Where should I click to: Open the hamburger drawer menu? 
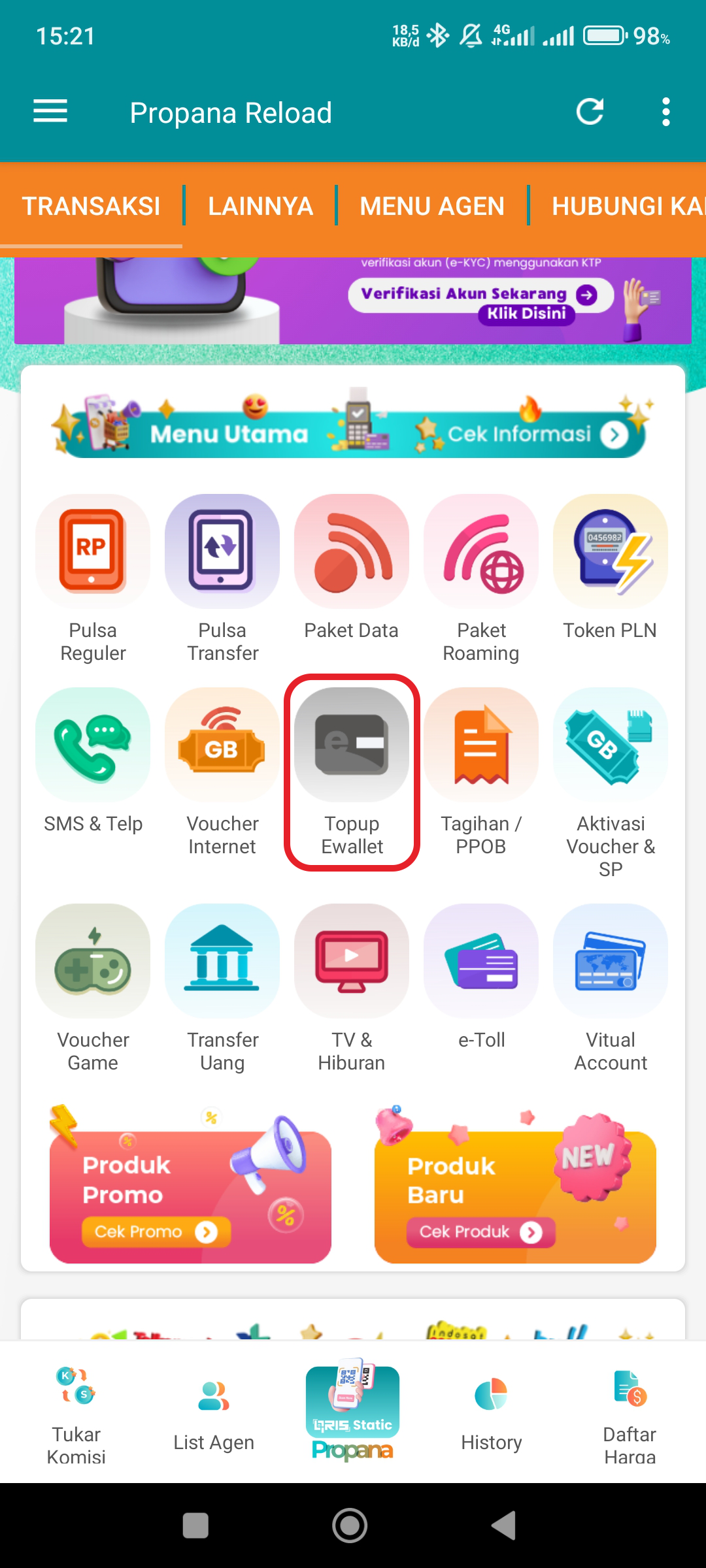pyautogui.click(x=50, y=112)
